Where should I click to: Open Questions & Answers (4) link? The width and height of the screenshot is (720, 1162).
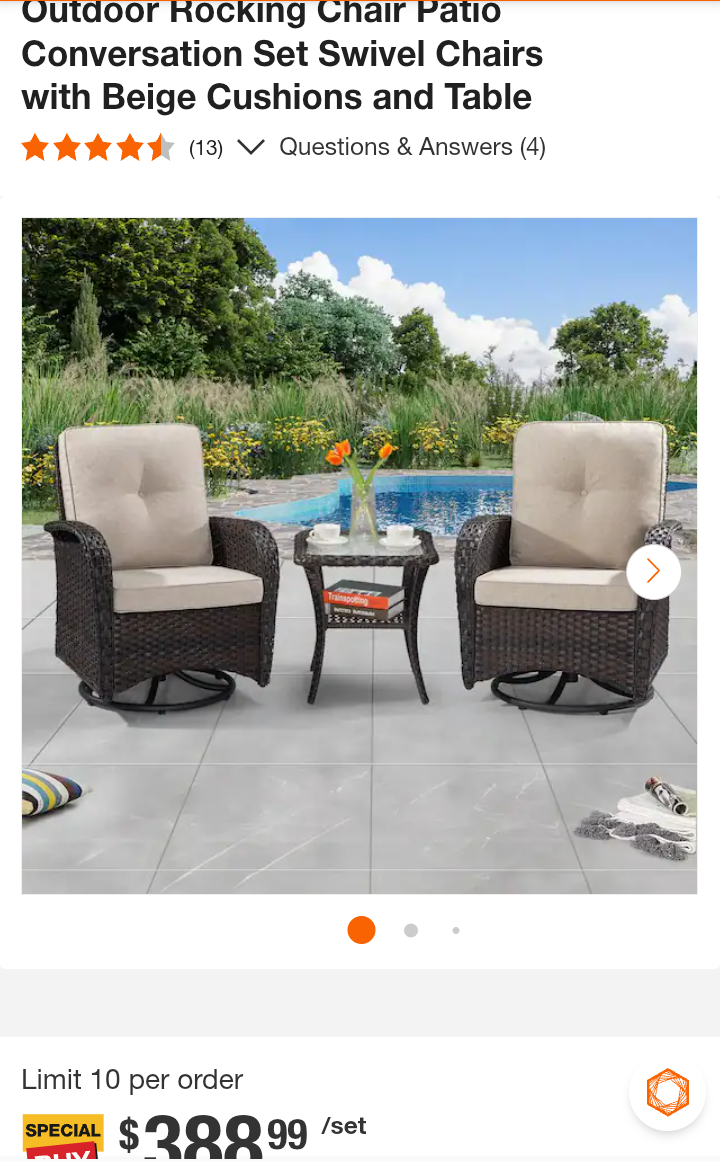tap(412, 147)
